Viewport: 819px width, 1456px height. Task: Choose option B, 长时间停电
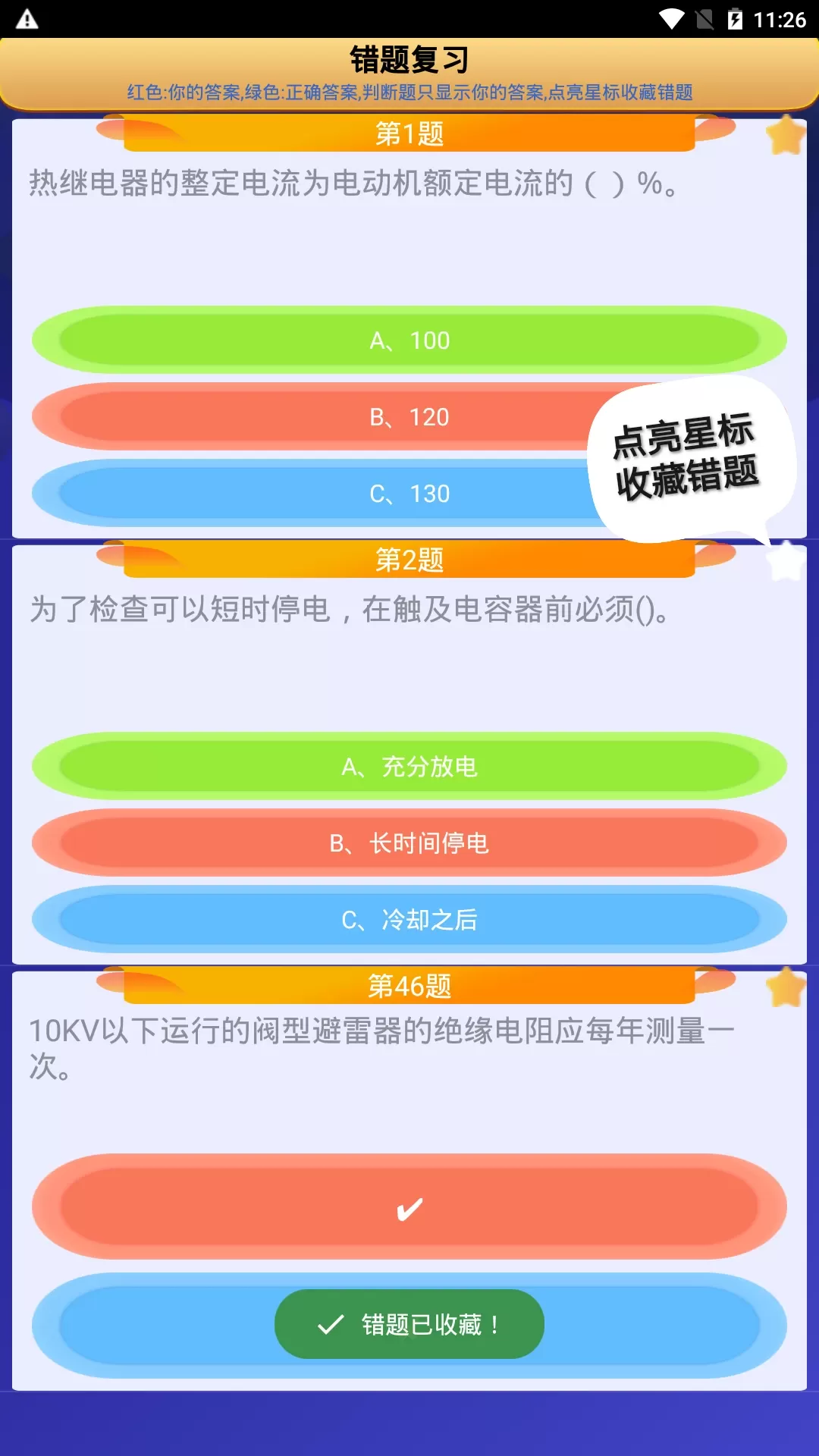pos(409,843)
